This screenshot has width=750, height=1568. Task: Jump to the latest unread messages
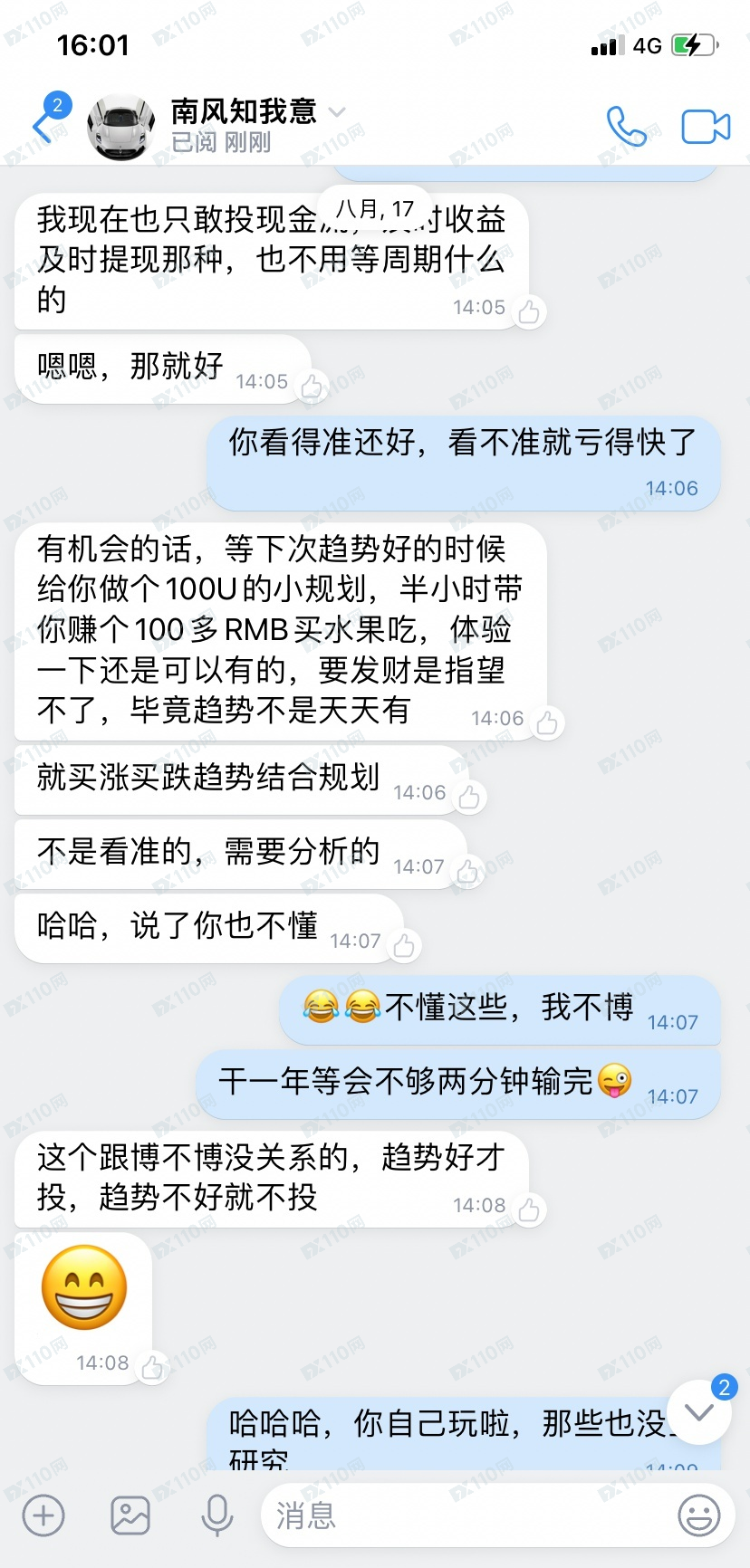point(698,1412)
